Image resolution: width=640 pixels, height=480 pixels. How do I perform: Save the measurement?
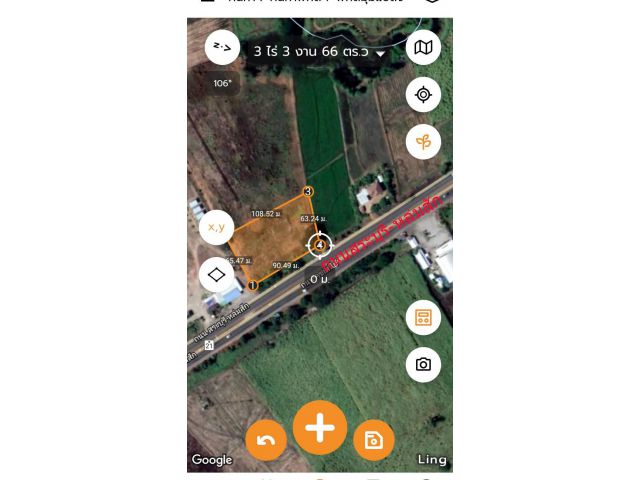click(374, 440)
